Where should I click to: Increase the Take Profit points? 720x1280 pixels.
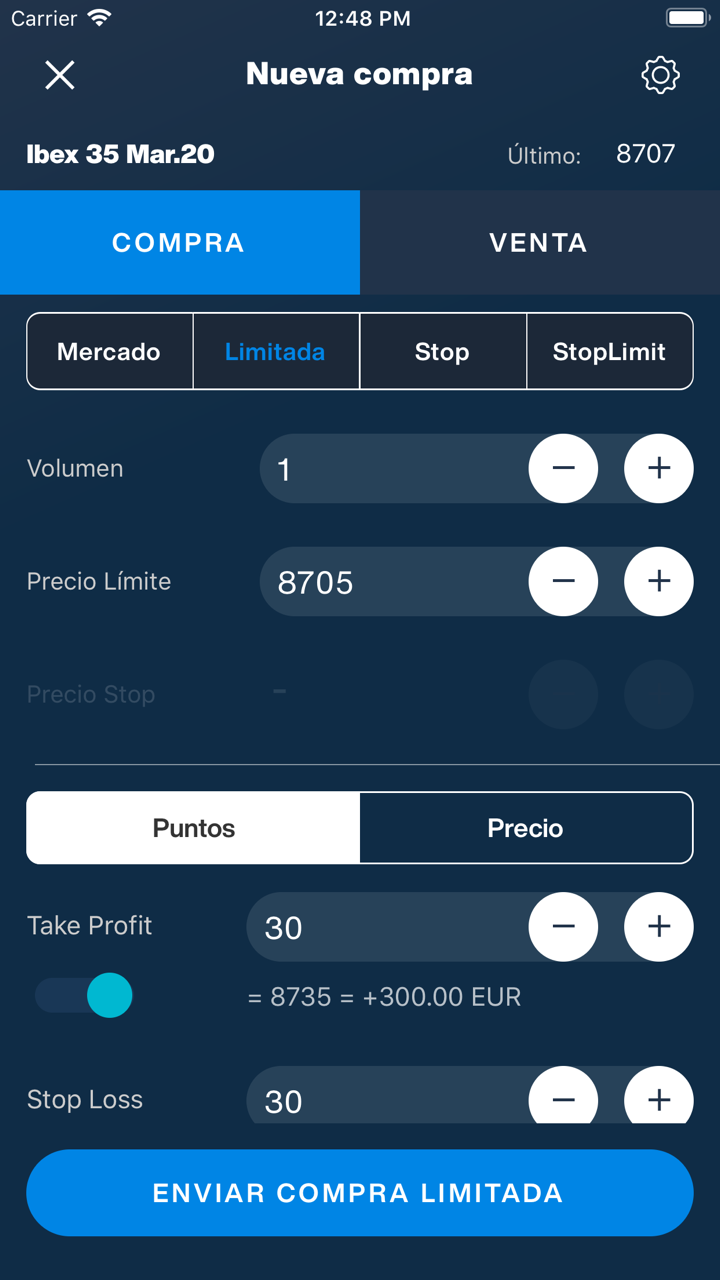(x=659, y=927)
